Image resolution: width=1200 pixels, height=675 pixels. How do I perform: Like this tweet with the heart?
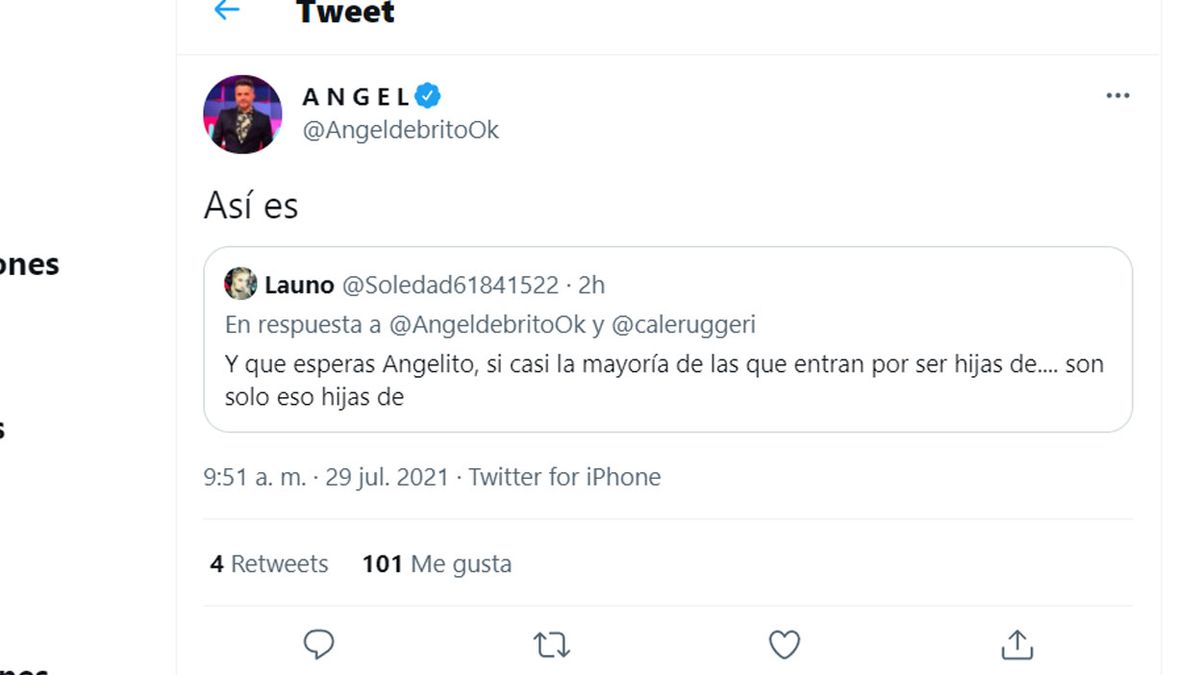[784, 645]
